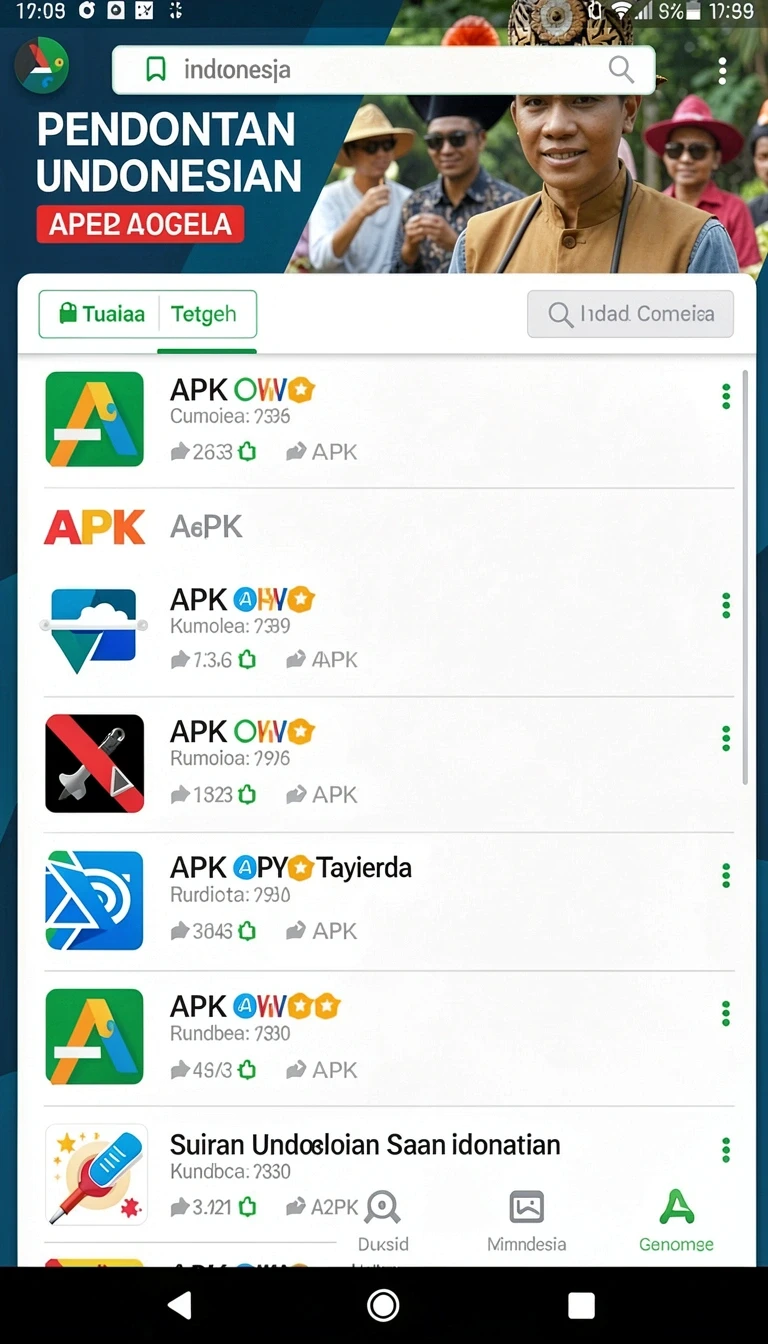Image resolution: width=768 pixels, height=1344 pixels.
Task: Tap the magnifier icon in the top search bar
Action: tap(621, 70)
